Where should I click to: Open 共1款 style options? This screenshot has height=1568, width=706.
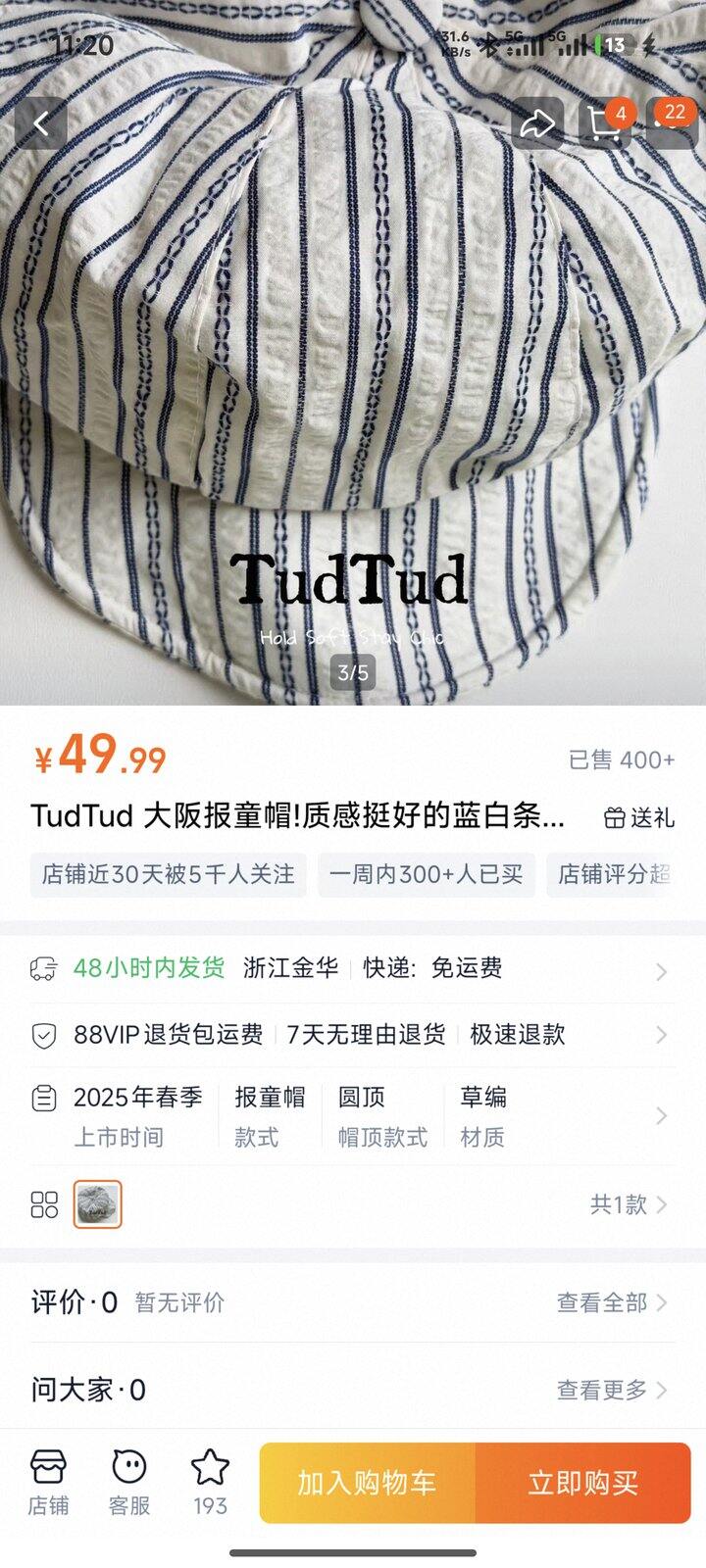pyautogui.click(x=628, y=1204)
